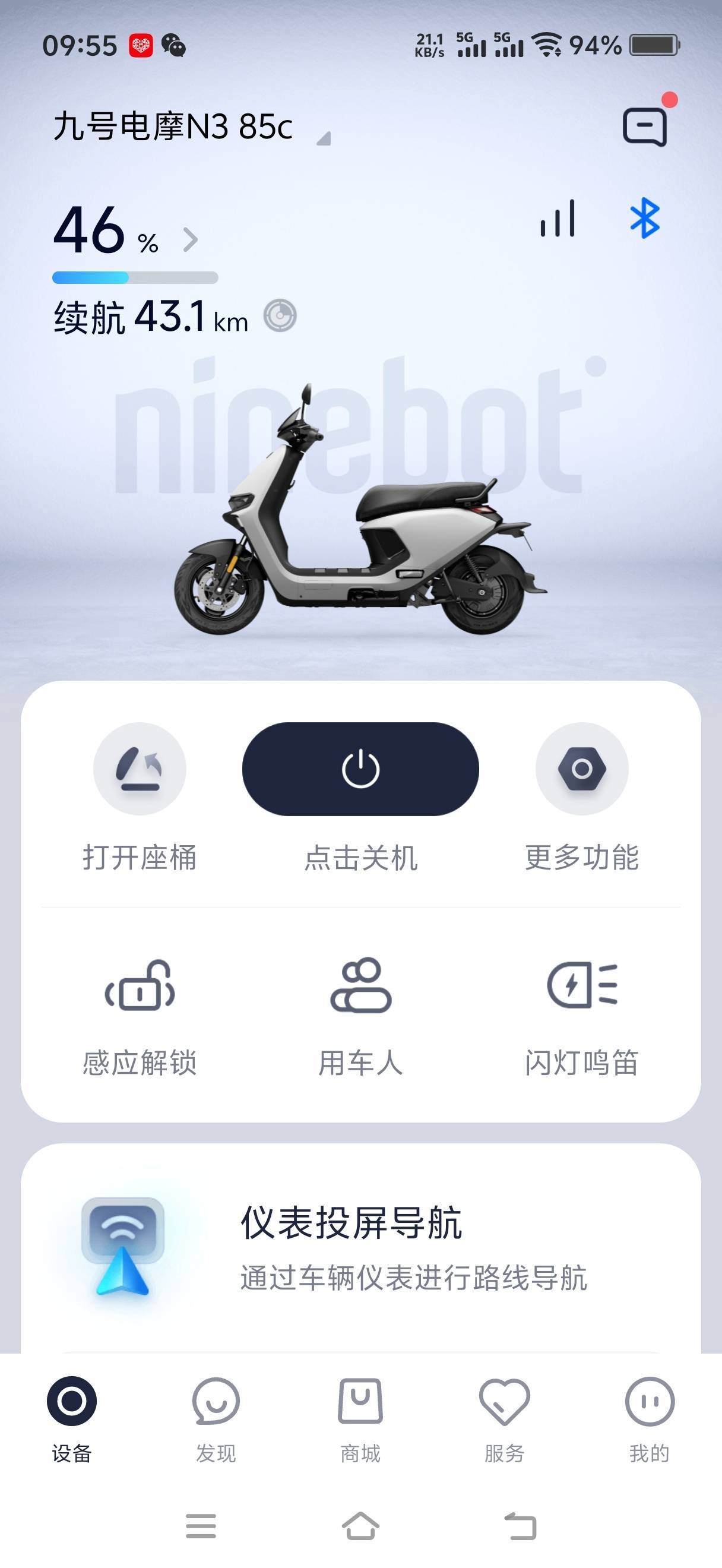
Task: Open 感应解锁 proximity unlock
Action: pyautogui.click(x=140, y=986)
